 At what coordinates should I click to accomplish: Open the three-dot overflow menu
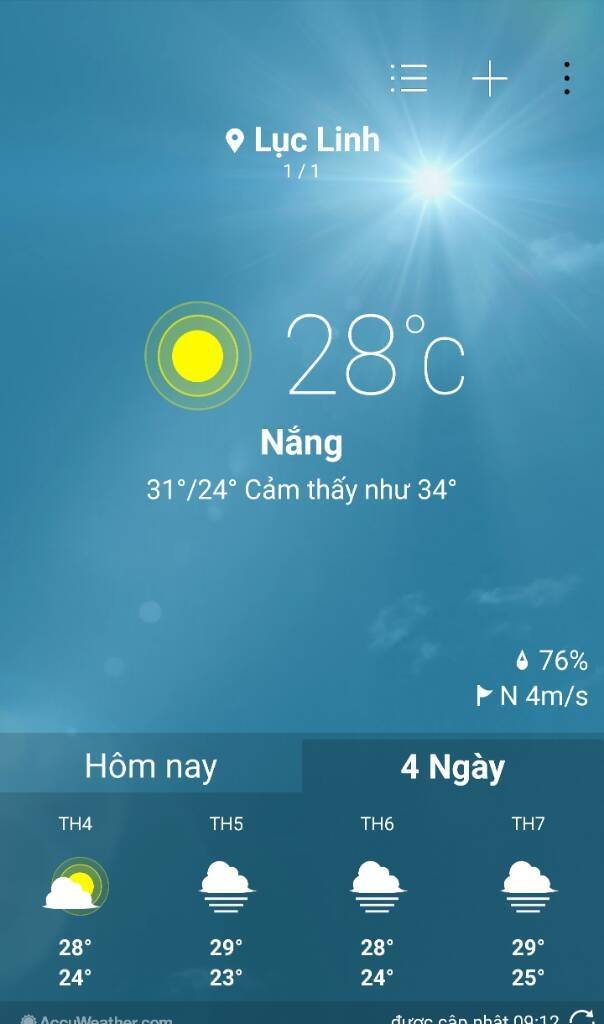tap(566, 78)
